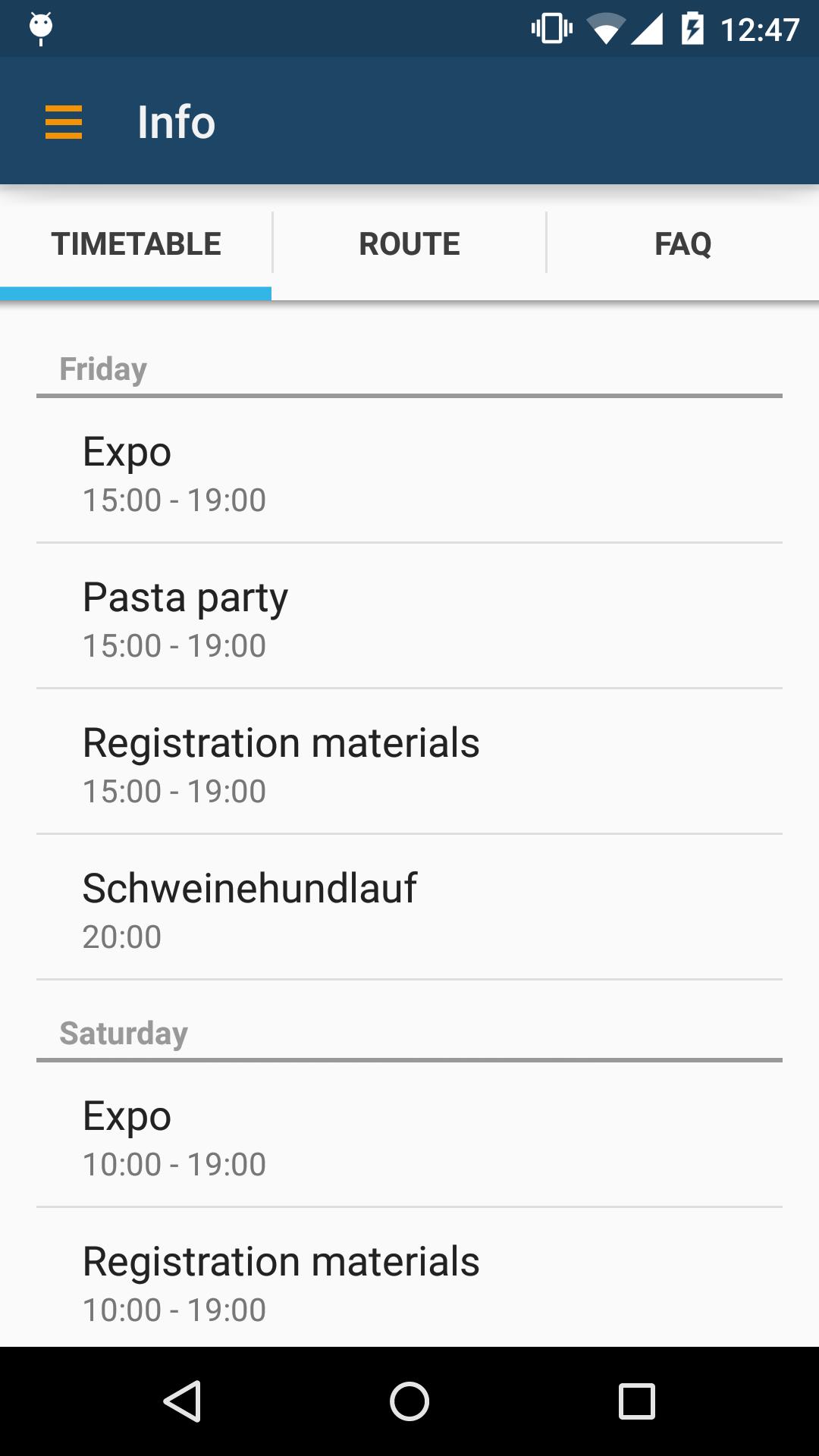Select the Timetable tab
Screen dimensions: 819x1456
[136, 244]
